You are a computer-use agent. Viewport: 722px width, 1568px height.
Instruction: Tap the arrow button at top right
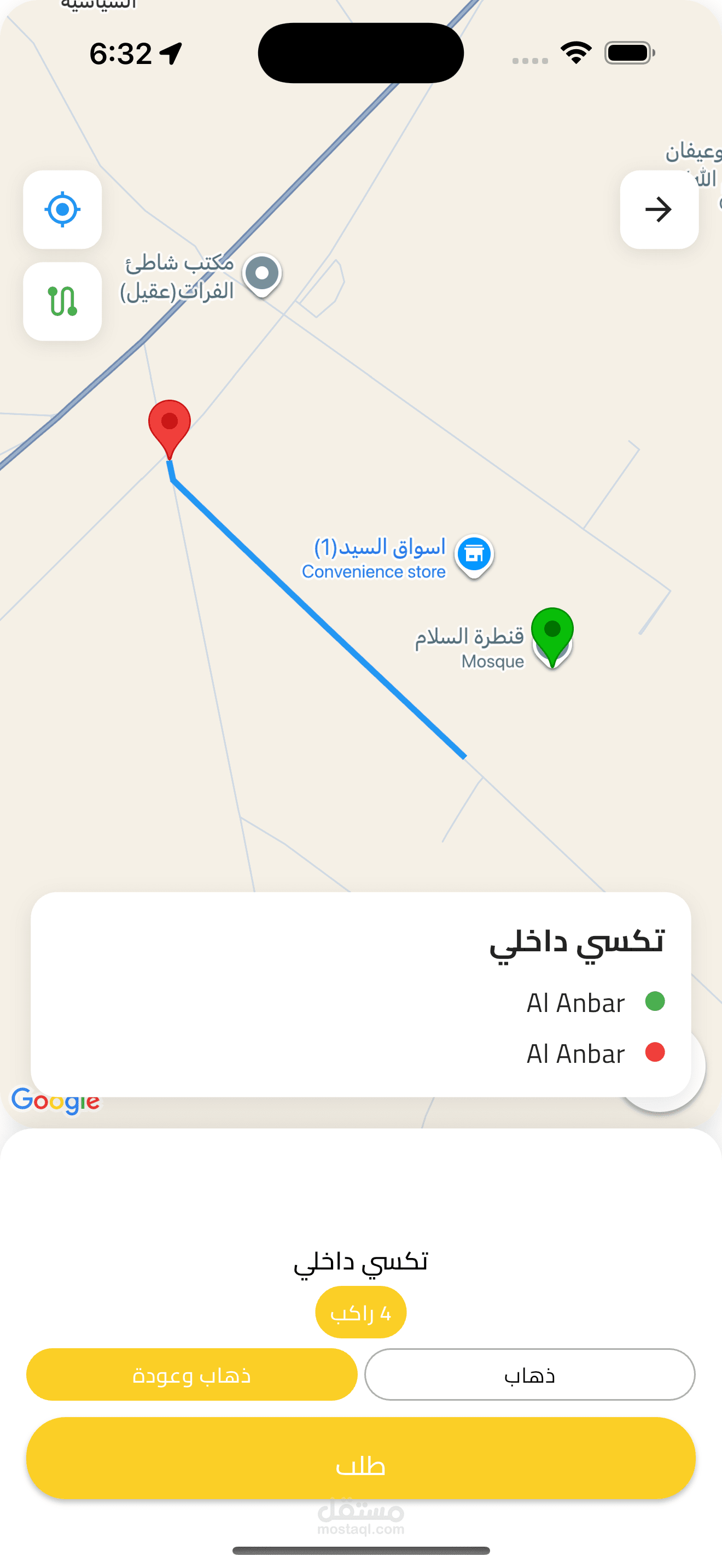pos(659,209)
